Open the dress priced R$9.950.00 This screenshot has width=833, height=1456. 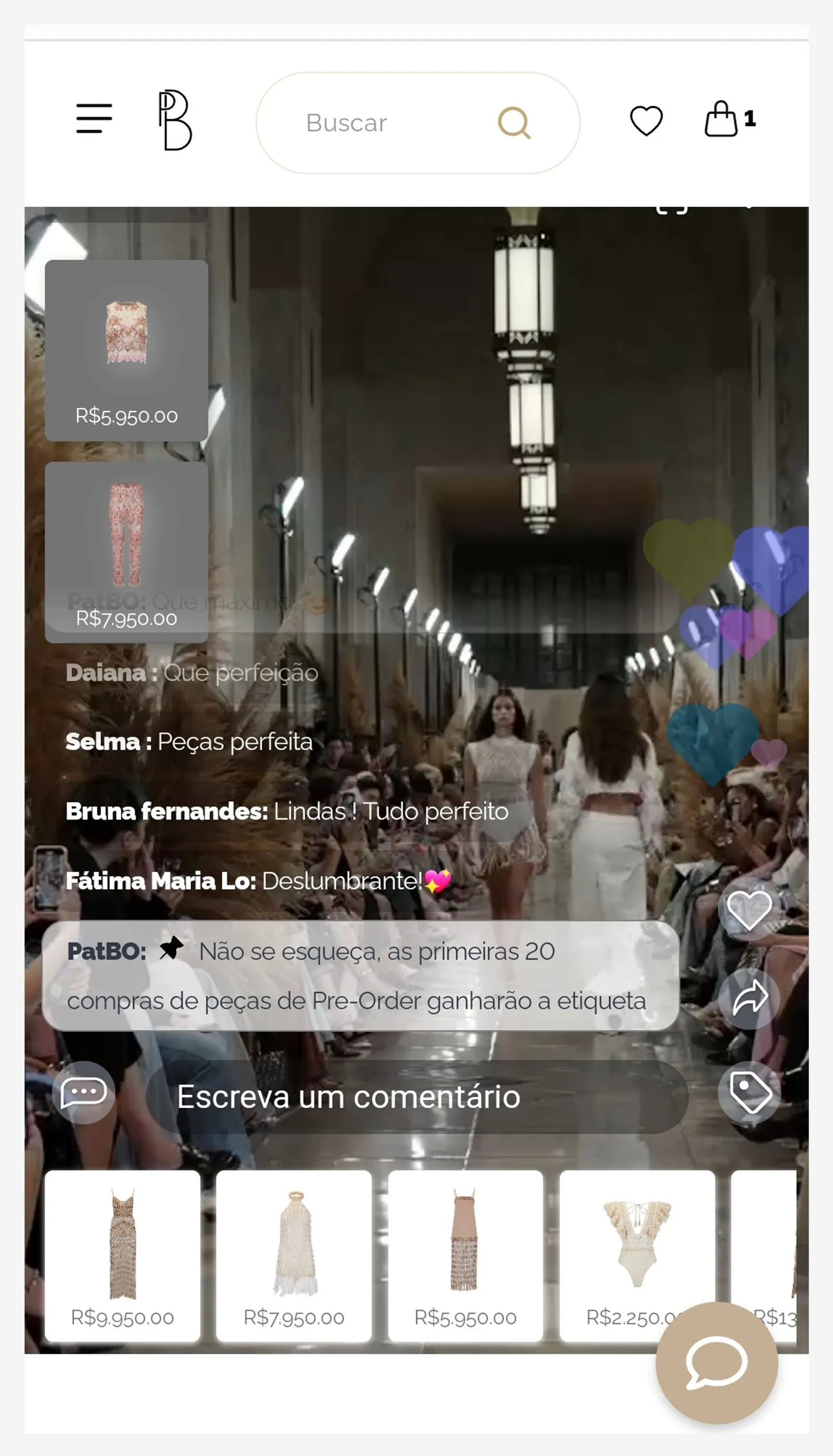pyautogui.click(x=122, y=1256)
